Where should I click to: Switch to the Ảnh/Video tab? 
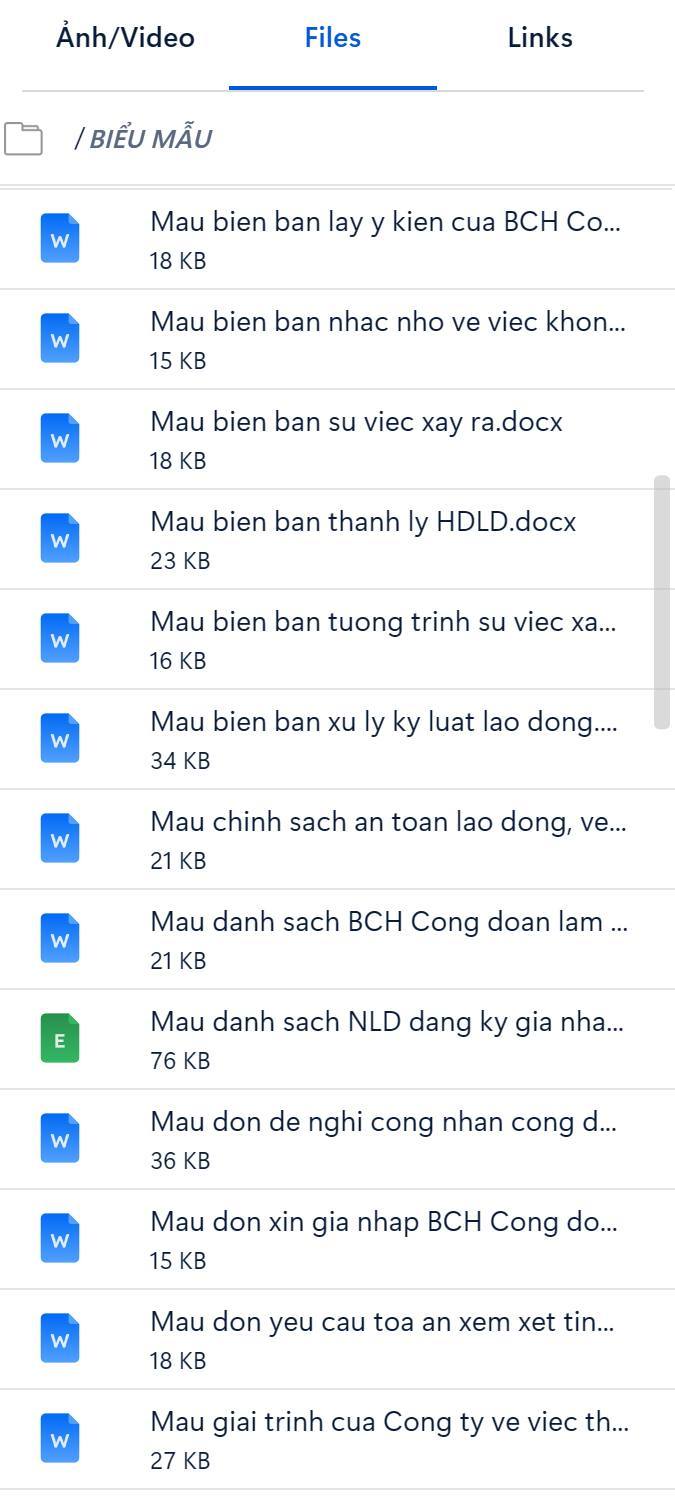click(x=125, y=39)
